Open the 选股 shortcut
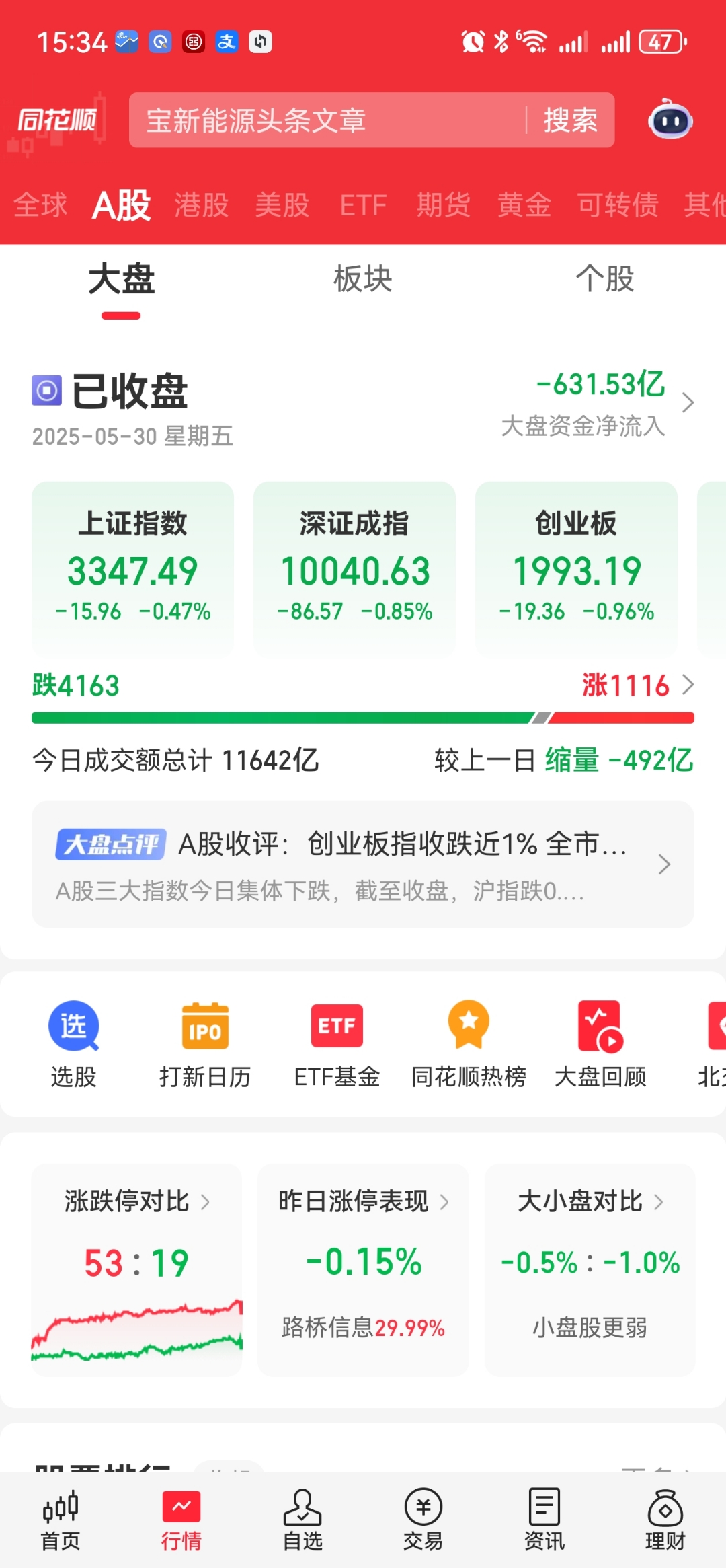This screenshot has height=1568, width=726. point(73,1043)
